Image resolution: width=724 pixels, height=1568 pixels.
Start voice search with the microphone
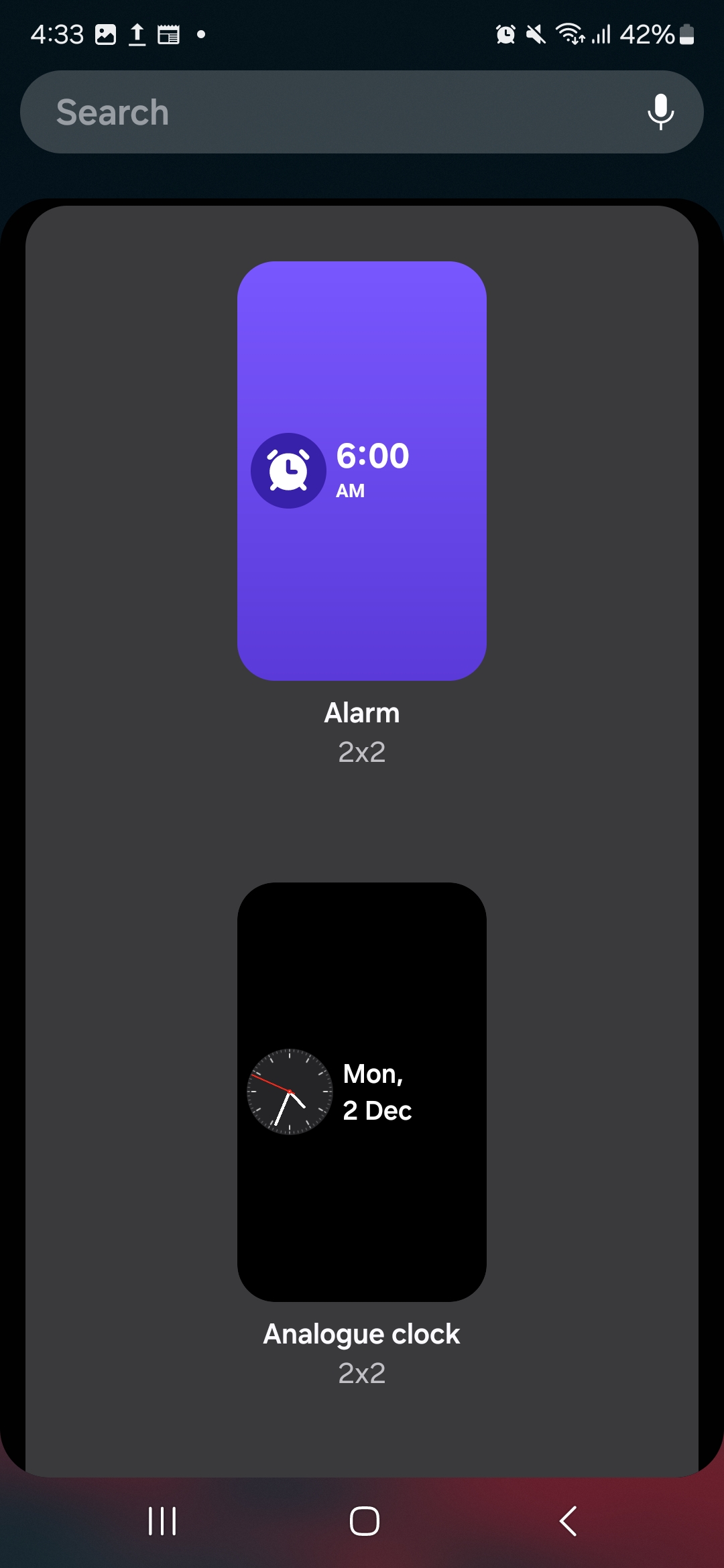(660, 112)
